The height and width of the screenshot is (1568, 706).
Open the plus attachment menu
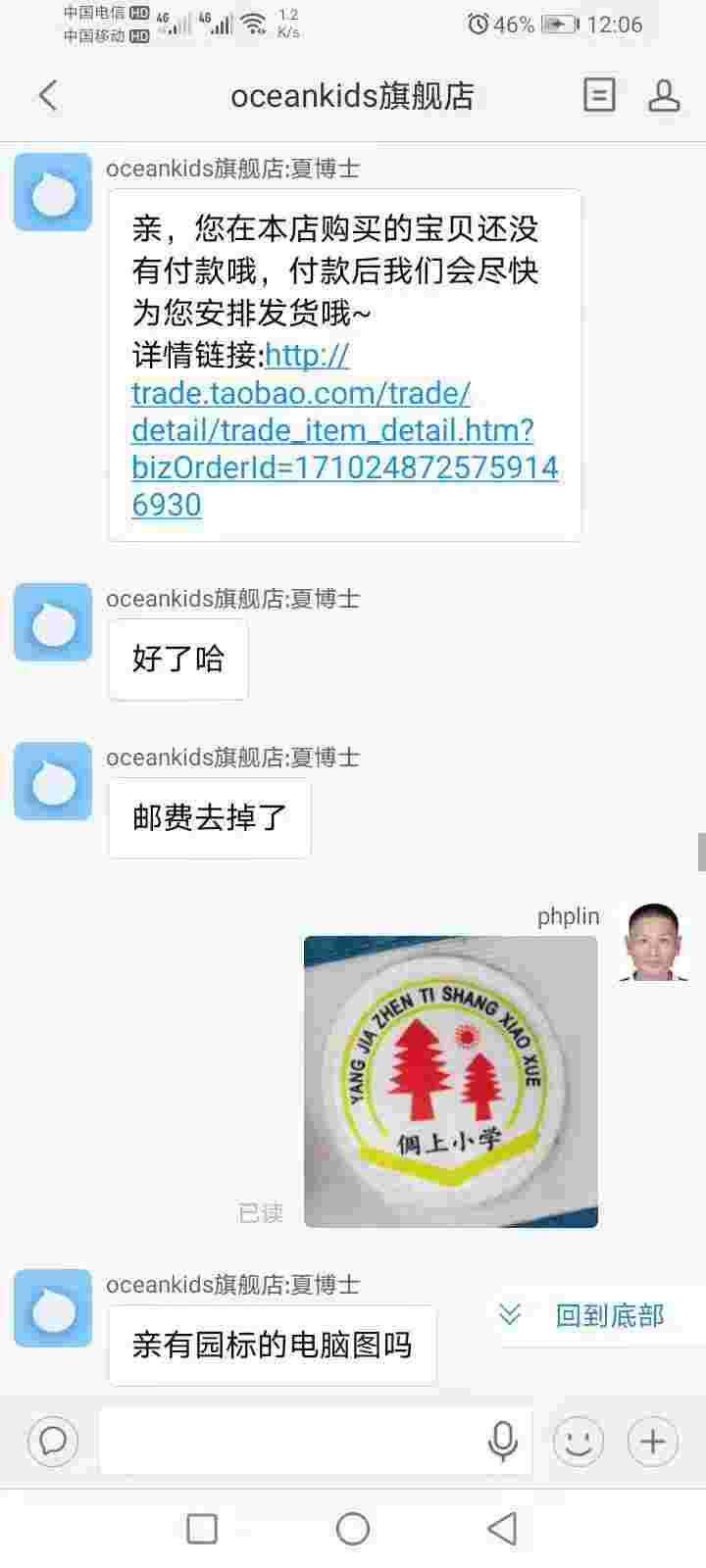pos(653,1441)
